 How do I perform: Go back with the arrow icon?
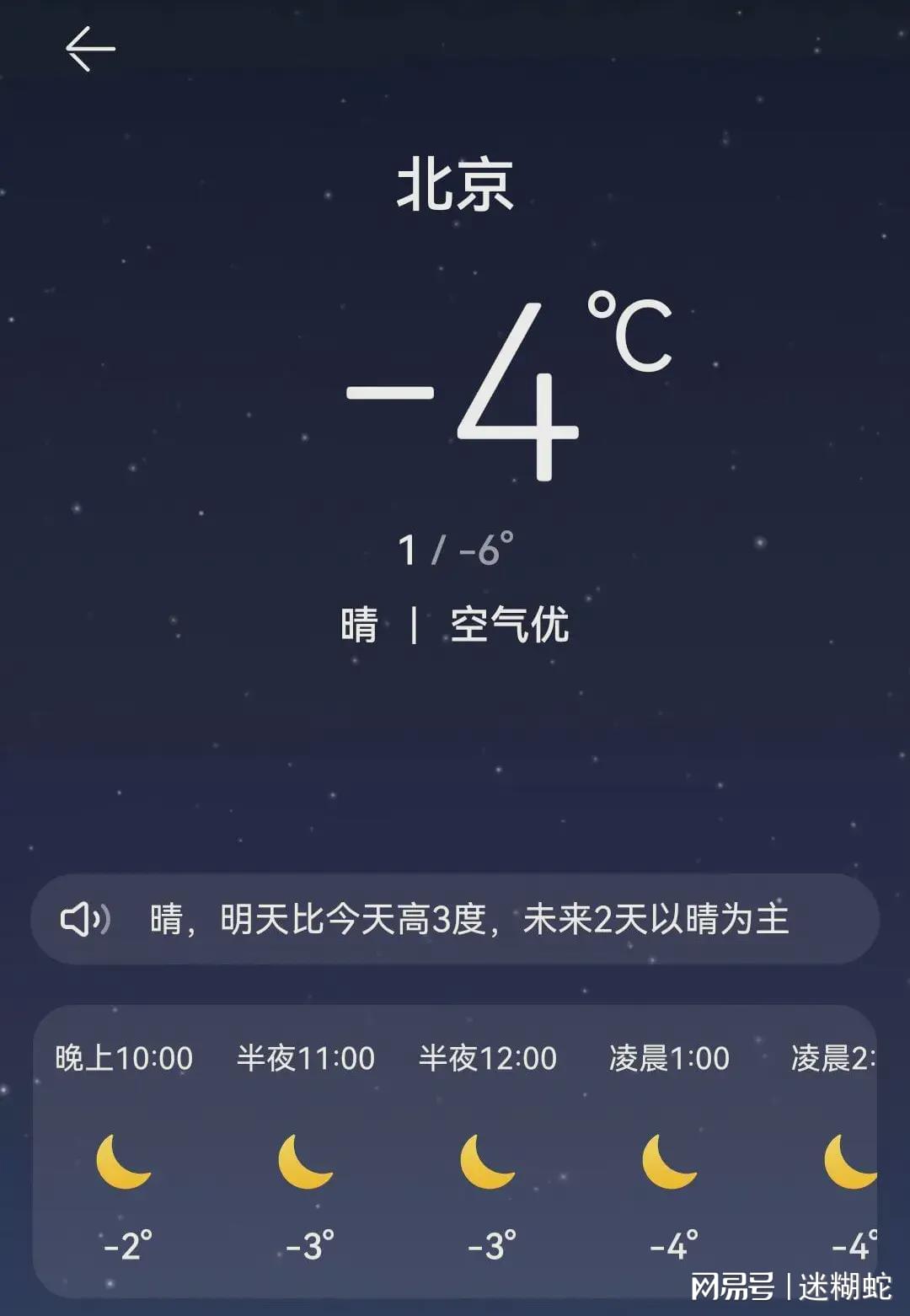90,49
